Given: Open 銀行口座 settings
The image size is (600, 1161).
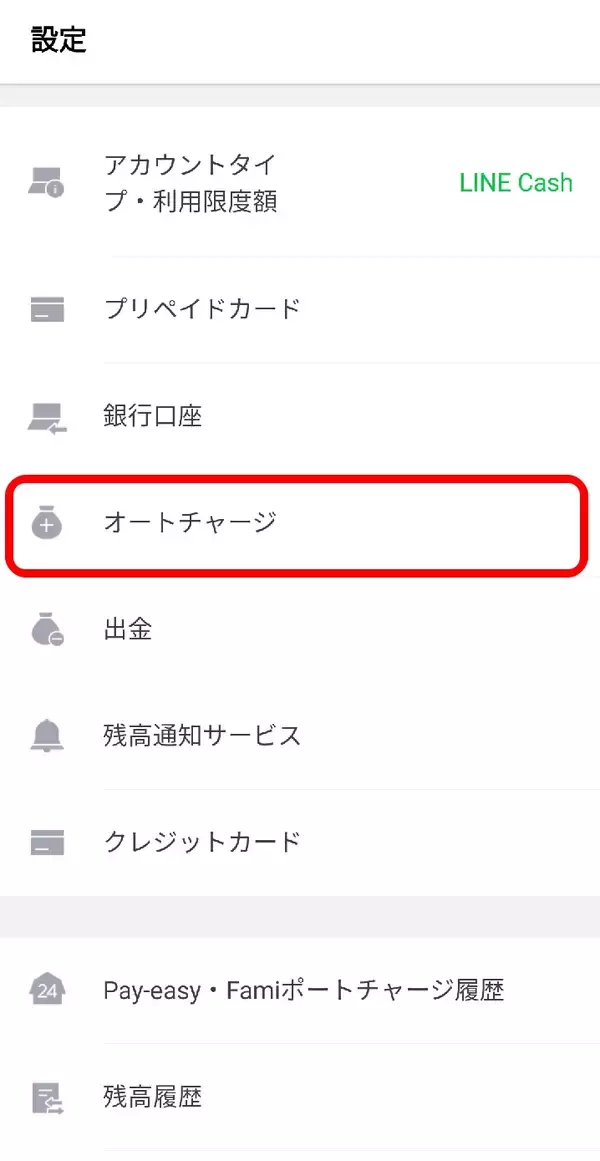Looking at the screenshot, I should (300, 417).
